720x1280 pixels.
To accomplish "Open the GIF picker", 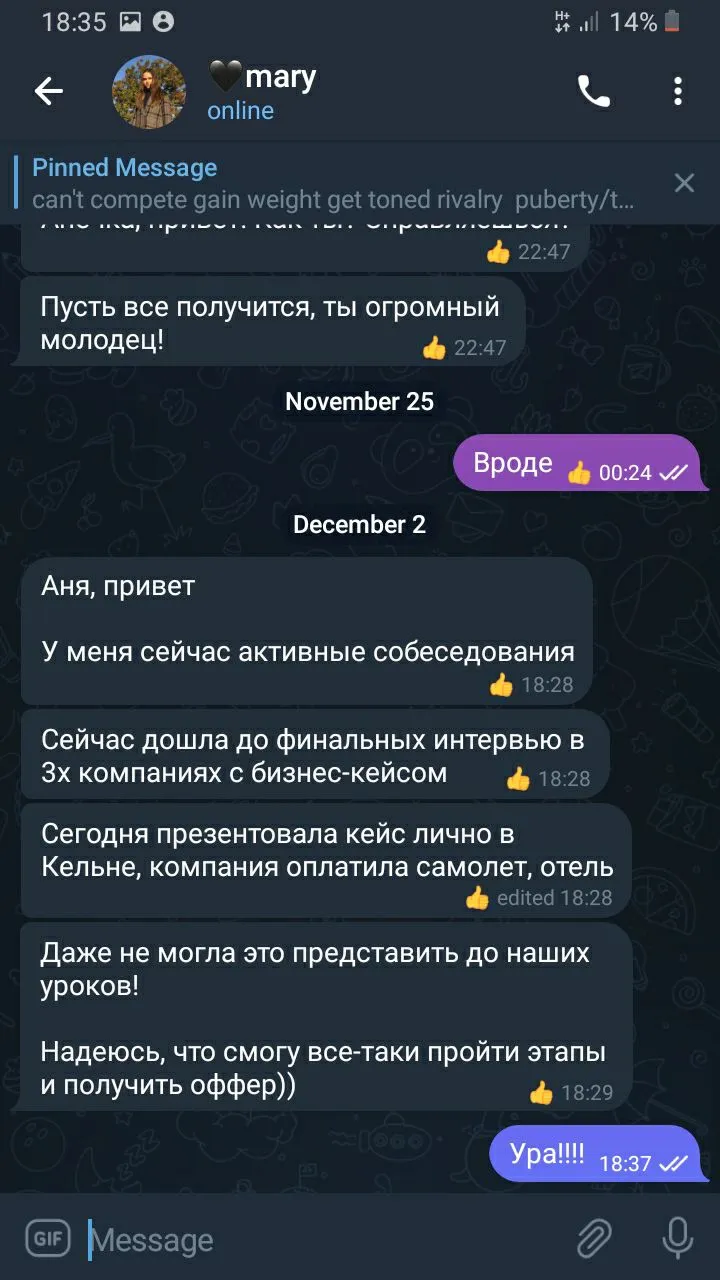I will click(x=47, y=1239).
